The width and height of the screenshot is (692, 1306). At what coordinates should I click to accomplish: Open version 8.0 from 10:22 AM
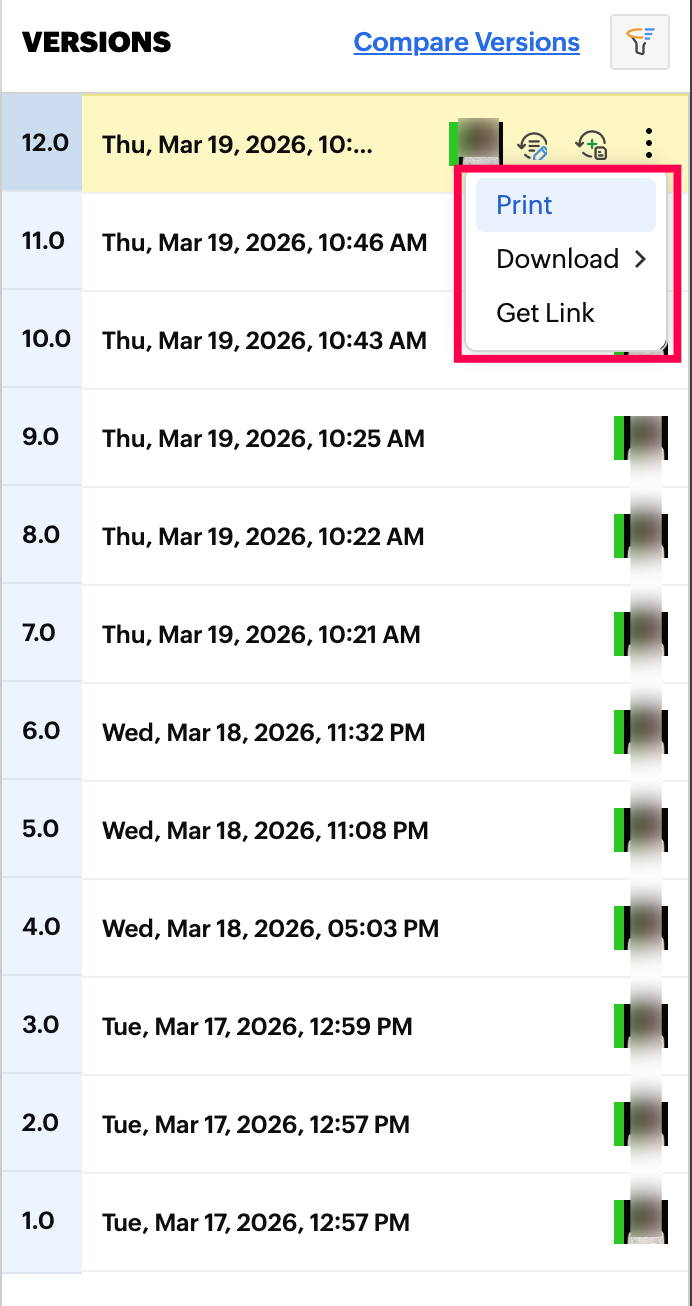click(x=264, y=536)
